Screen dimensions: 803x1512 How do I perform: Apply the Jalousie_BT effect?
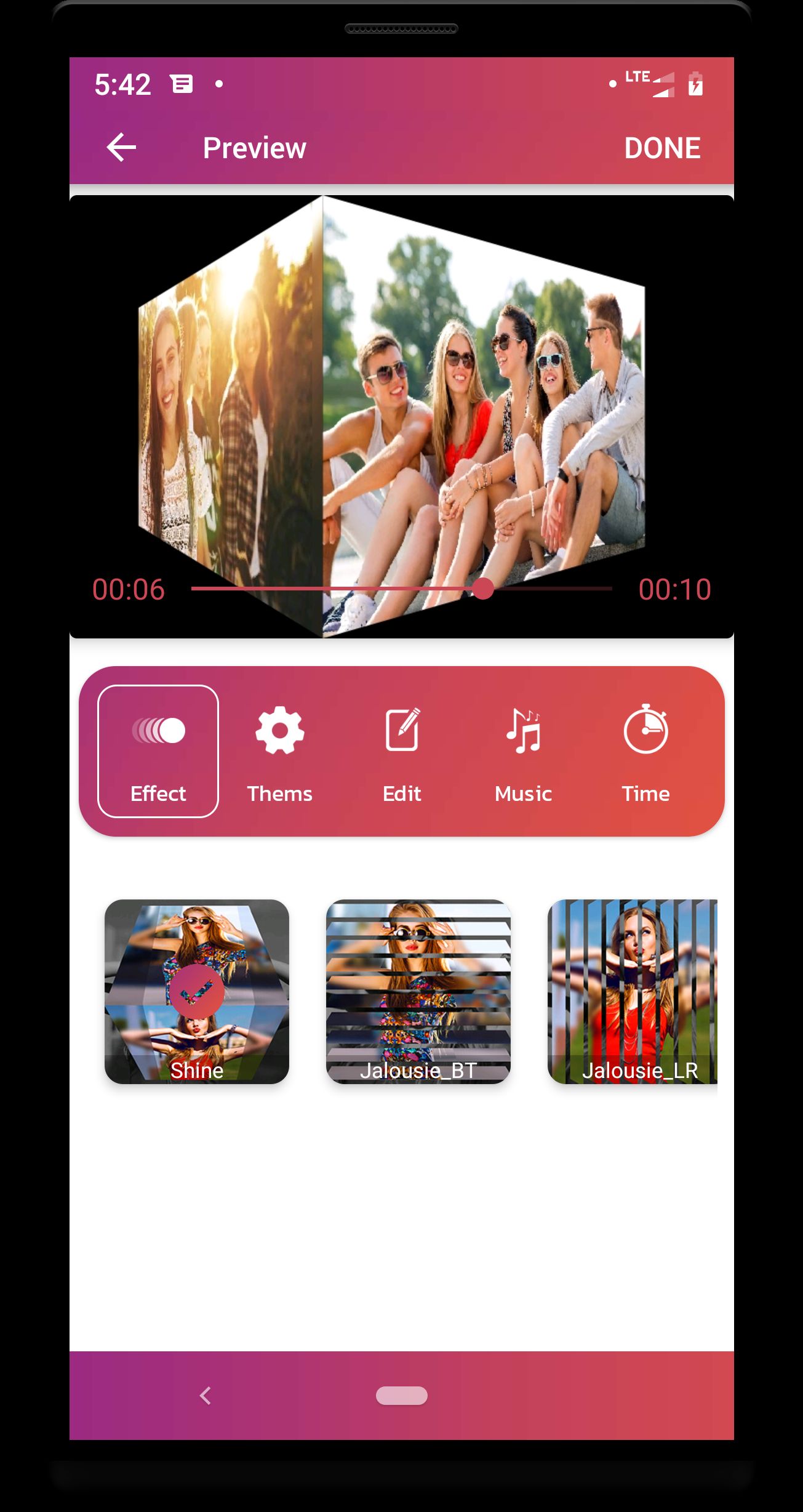418,991
